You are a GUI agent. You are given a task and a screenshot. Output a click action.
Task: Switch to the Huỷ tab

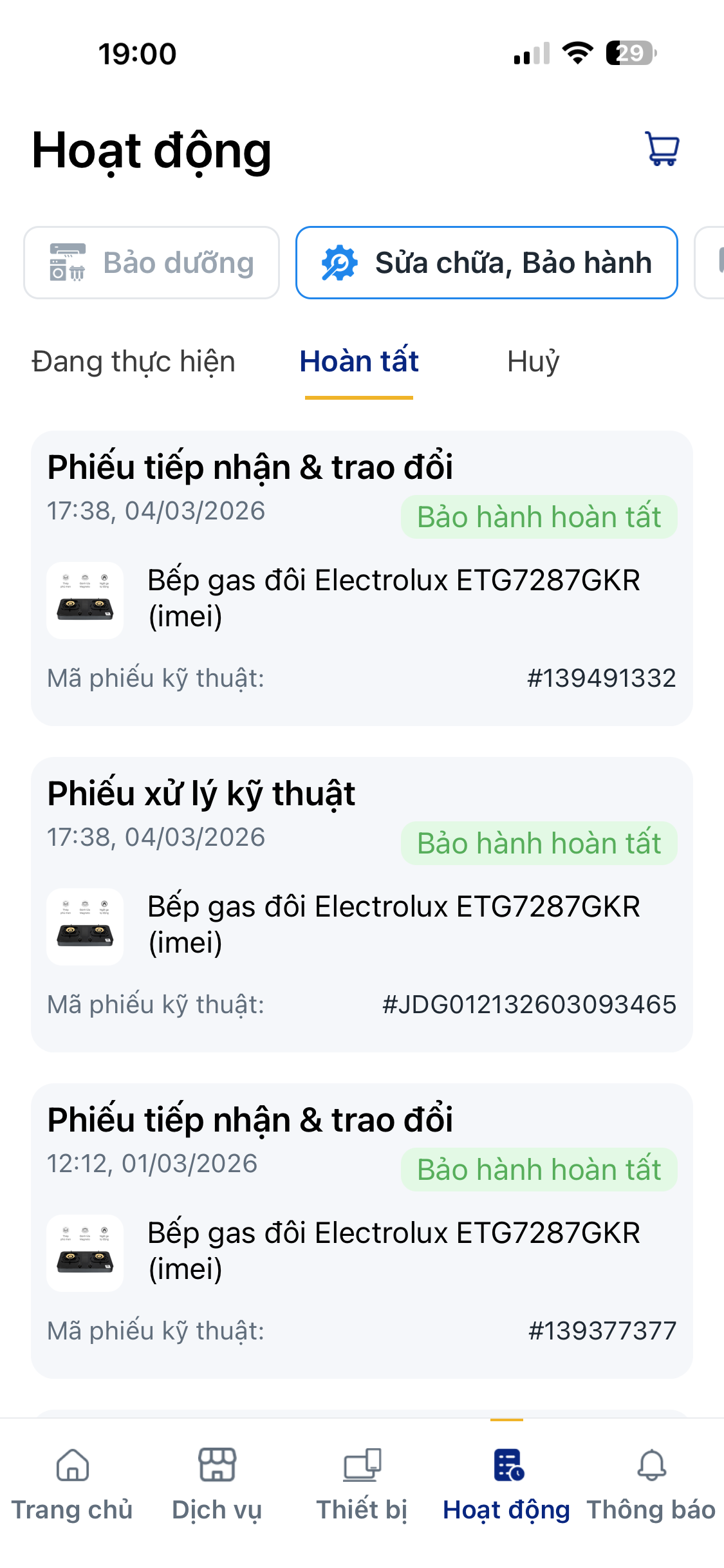point(533,362)
